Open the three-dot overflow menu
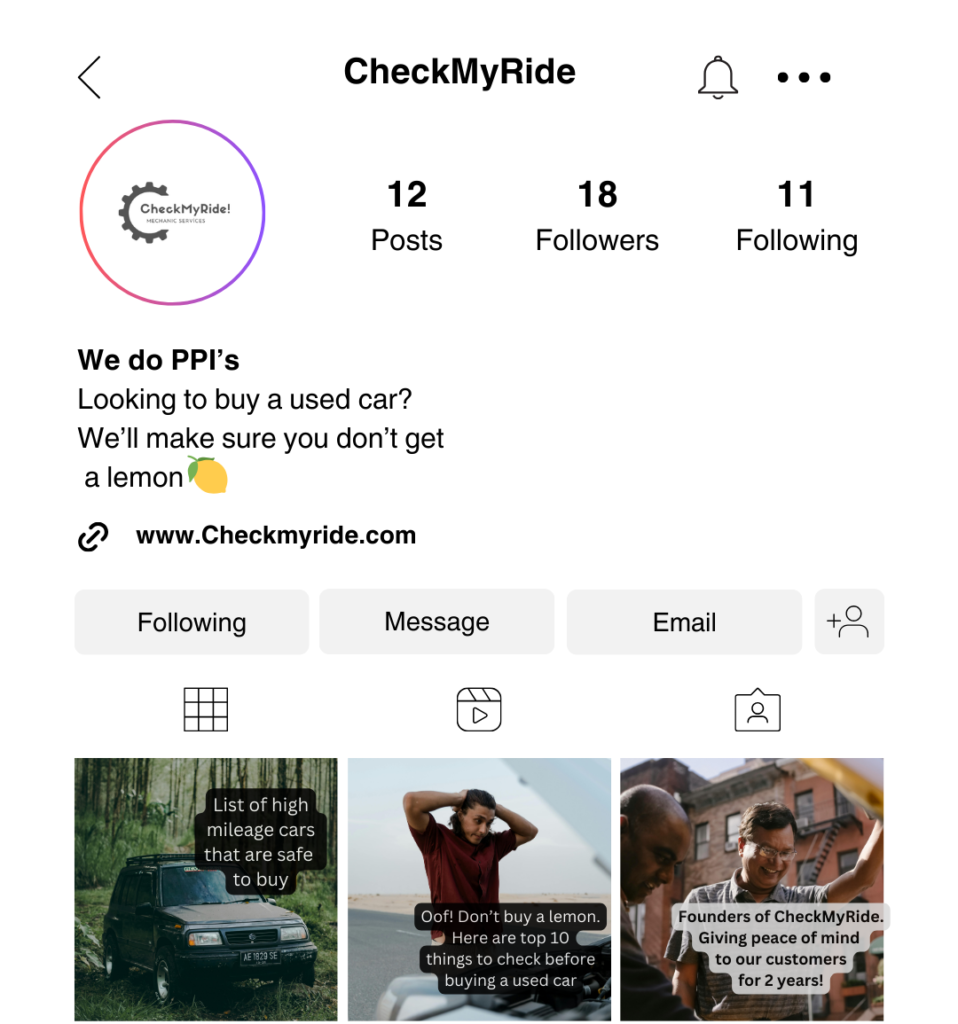 [804, 77]
